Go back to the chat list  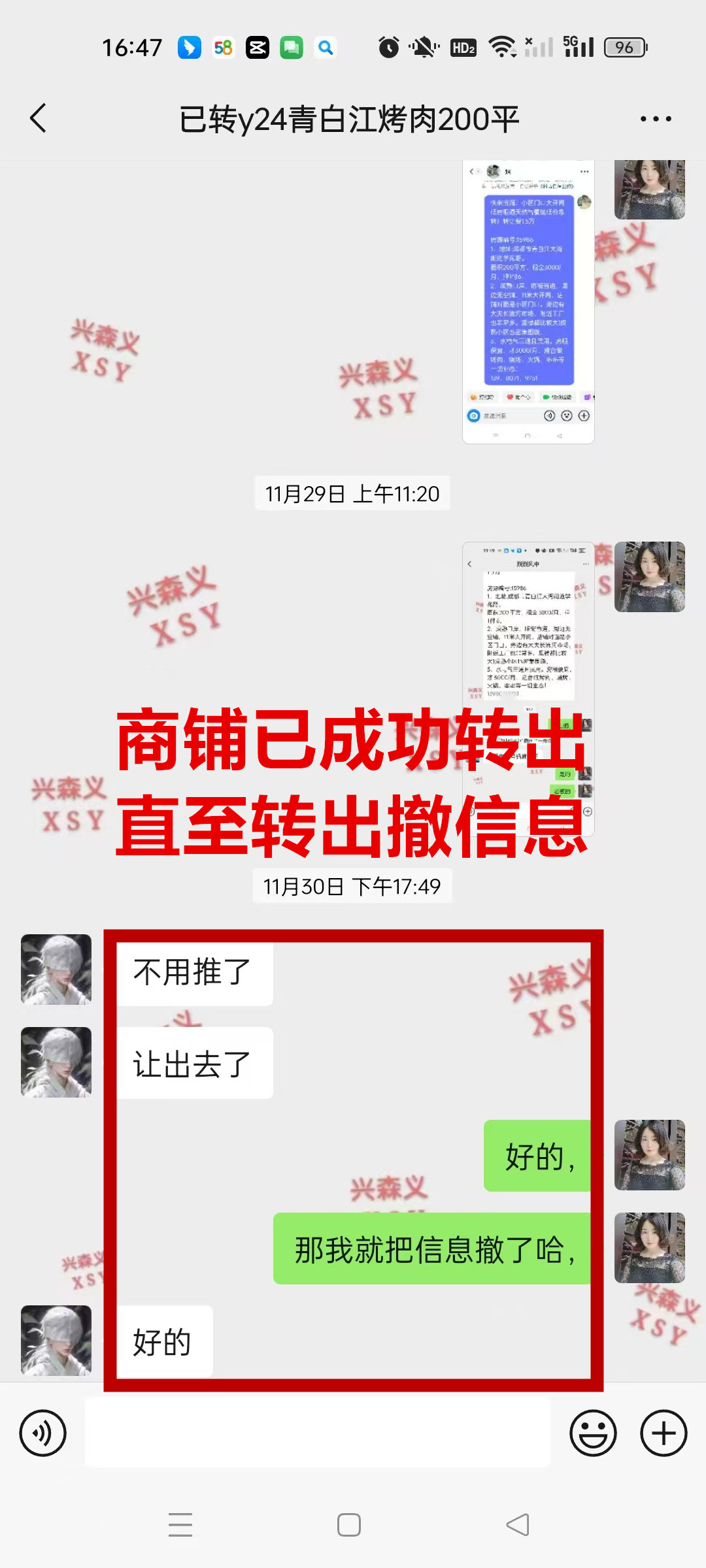coord(39,118)
